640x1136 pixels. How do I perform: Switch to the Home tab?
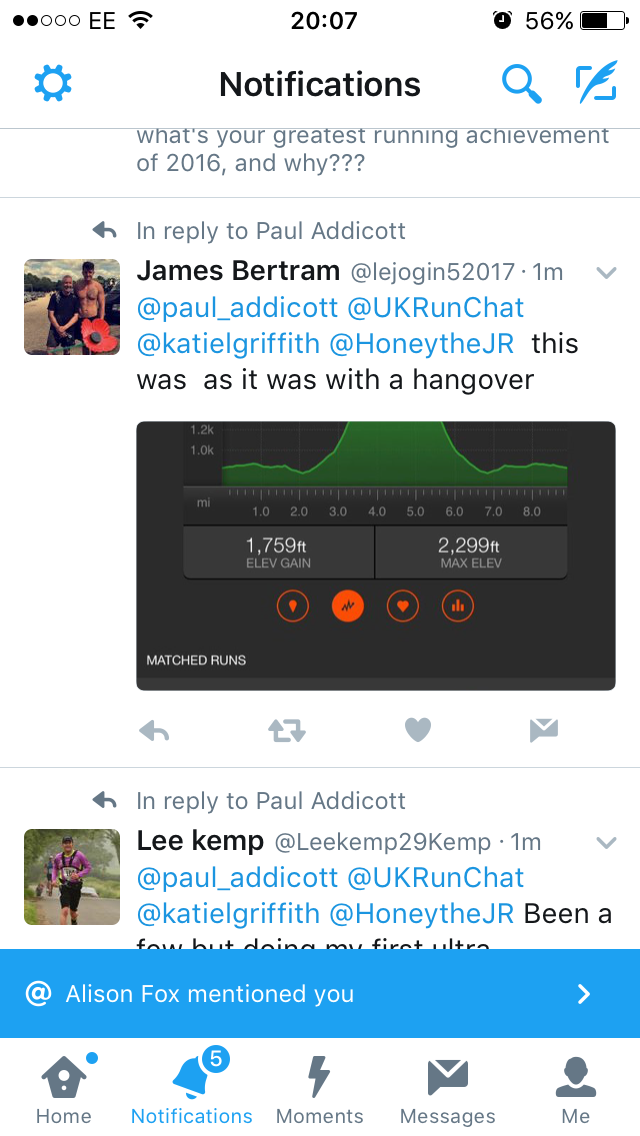pos(64,1088)
